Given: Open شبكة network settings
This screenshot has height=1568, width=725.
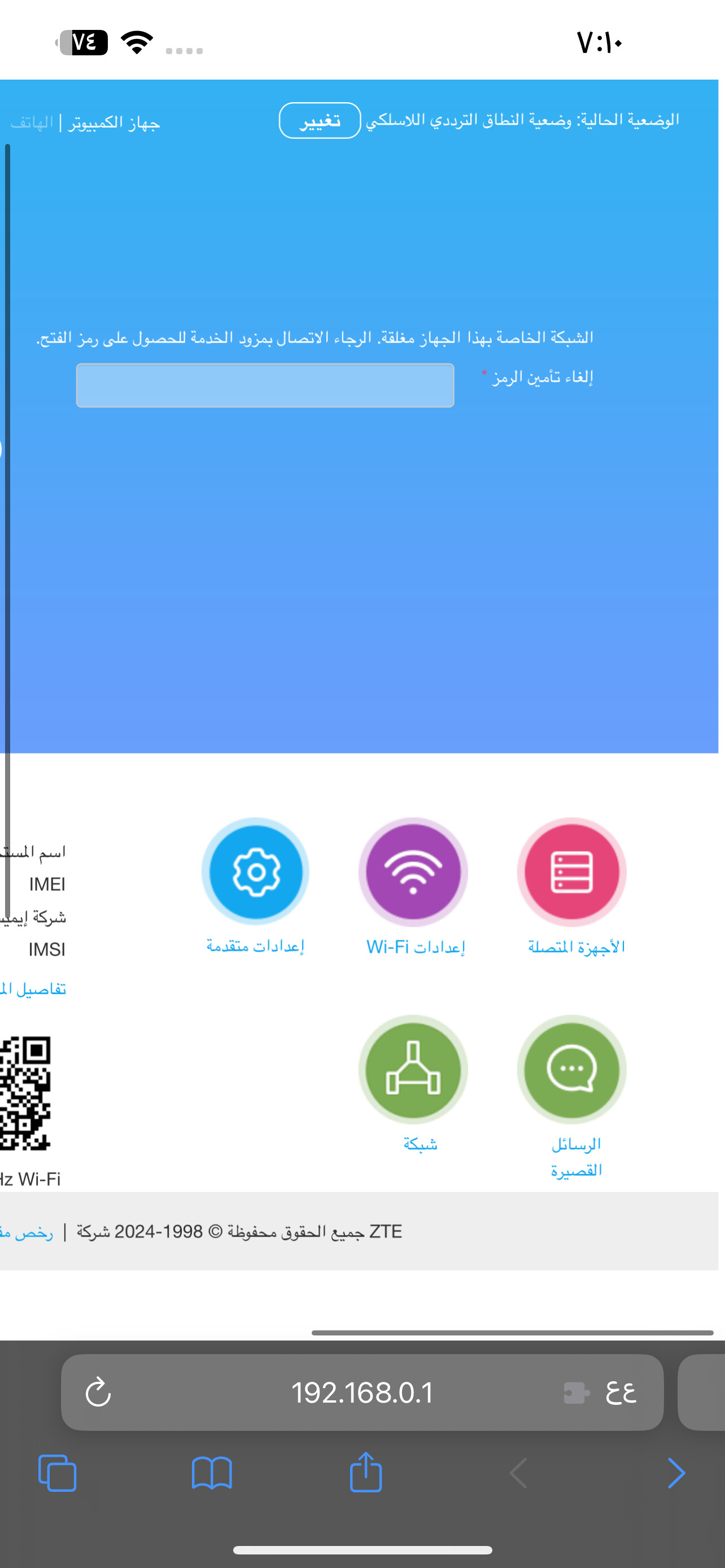Looking at the screenshot, I should pyautogui.click(x=413, y=1070).
